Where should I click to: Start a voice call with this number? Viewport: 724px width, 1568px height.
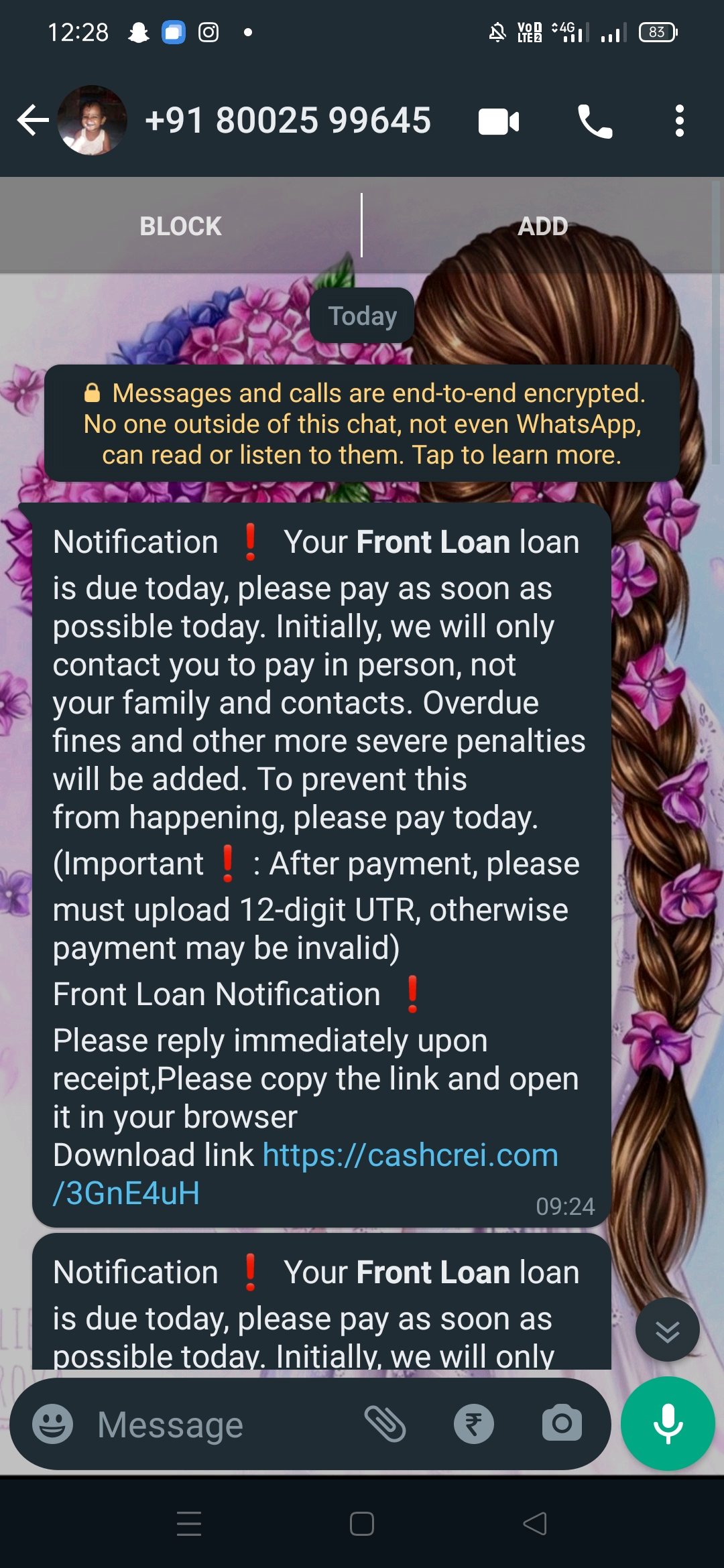pyautogui.click(x=595, y=122)
